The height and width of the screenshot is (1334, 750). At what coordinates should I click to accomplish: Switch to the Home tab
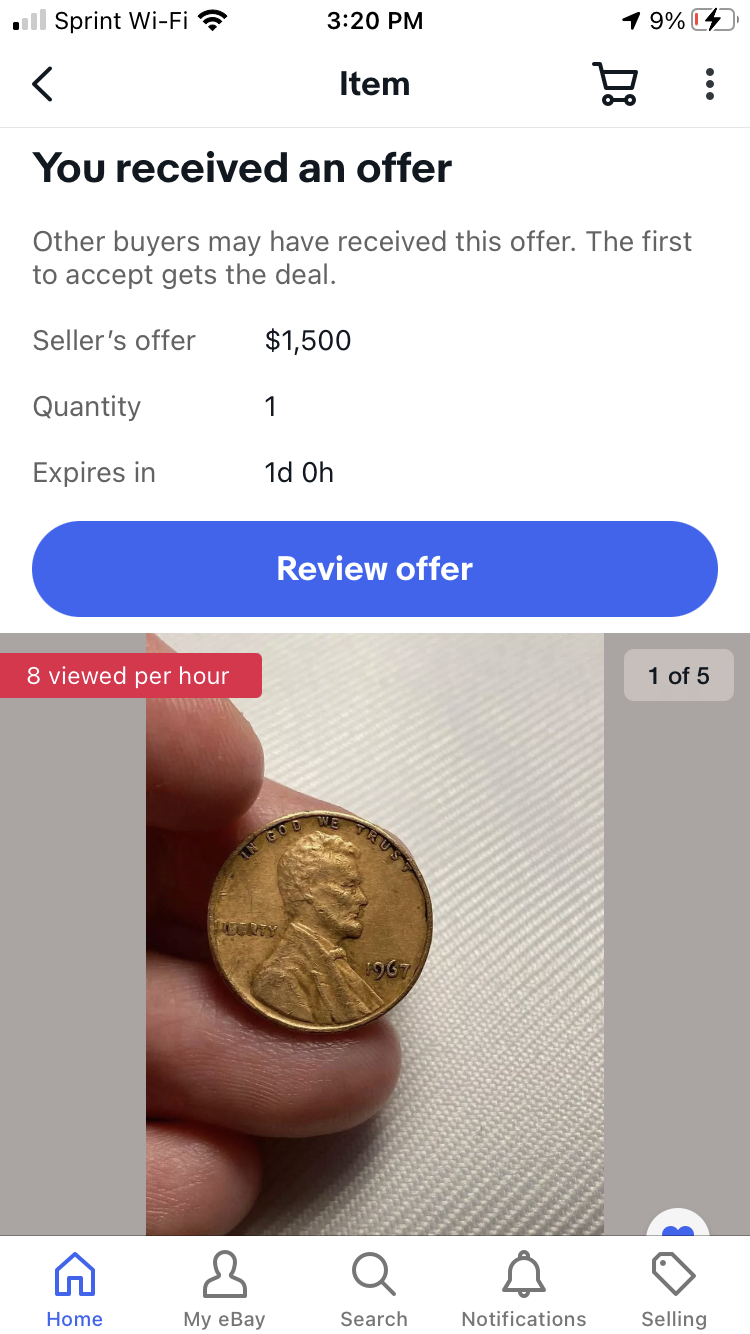(x=75, y=1288)
